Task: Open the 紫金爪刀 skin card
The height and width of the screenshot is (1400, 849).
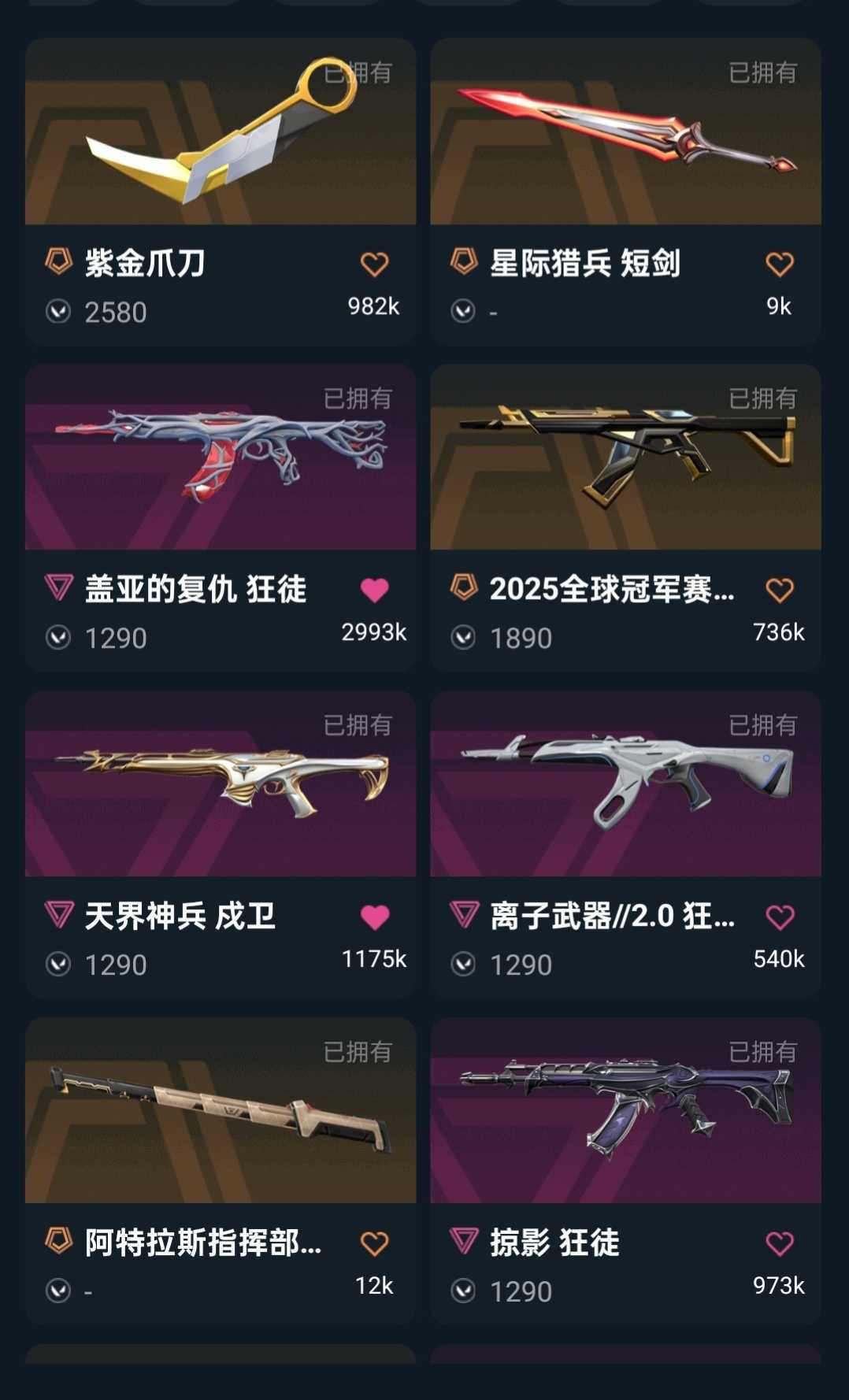Action: [x=221, y=191]
